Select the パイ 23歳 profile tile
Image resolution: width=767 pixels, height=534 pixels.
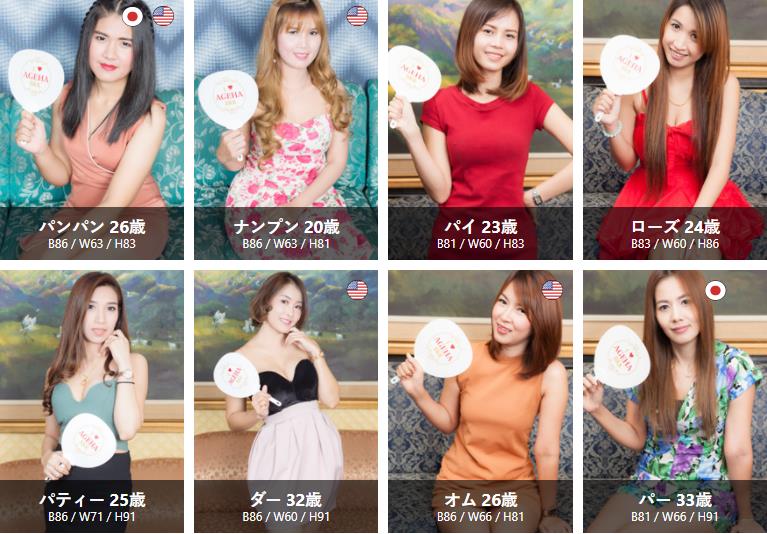(x=480, y=130)
